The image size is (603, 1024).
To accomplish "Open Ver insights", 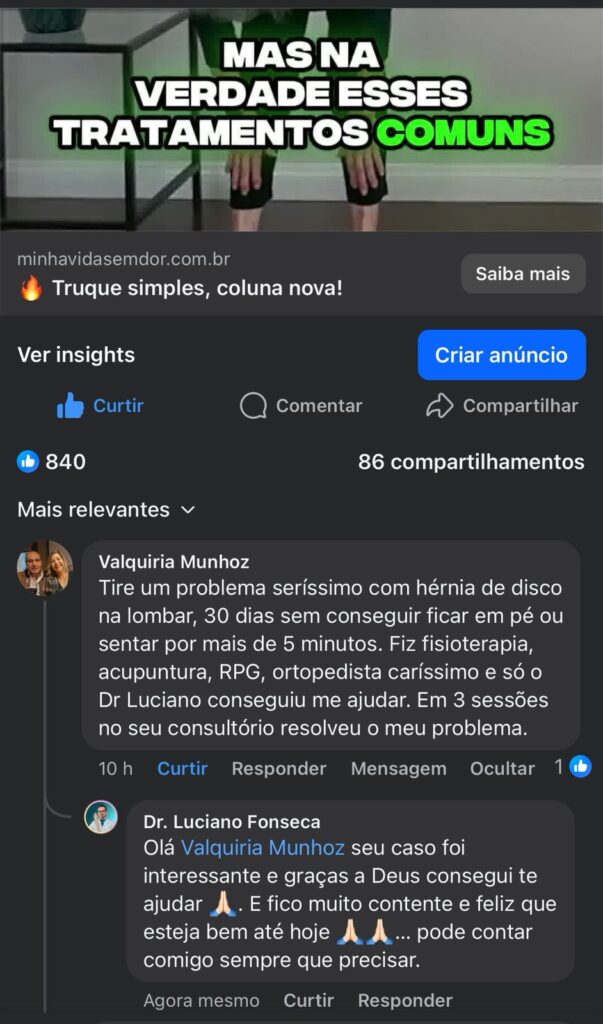I will click(76, 355).
